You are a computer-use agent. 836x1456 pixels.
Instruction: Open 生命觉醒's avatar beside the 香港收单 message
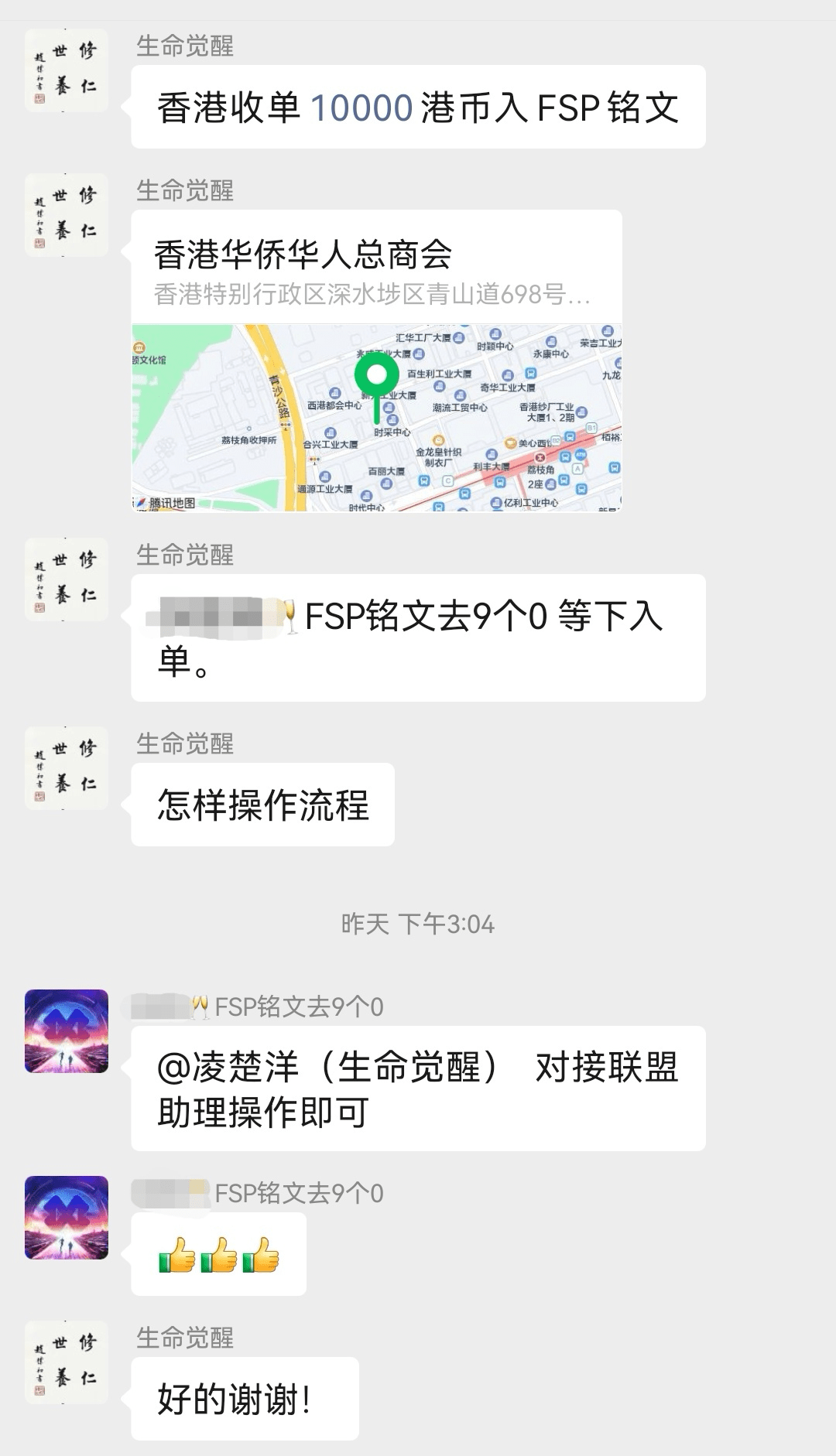tap(67, 70)
